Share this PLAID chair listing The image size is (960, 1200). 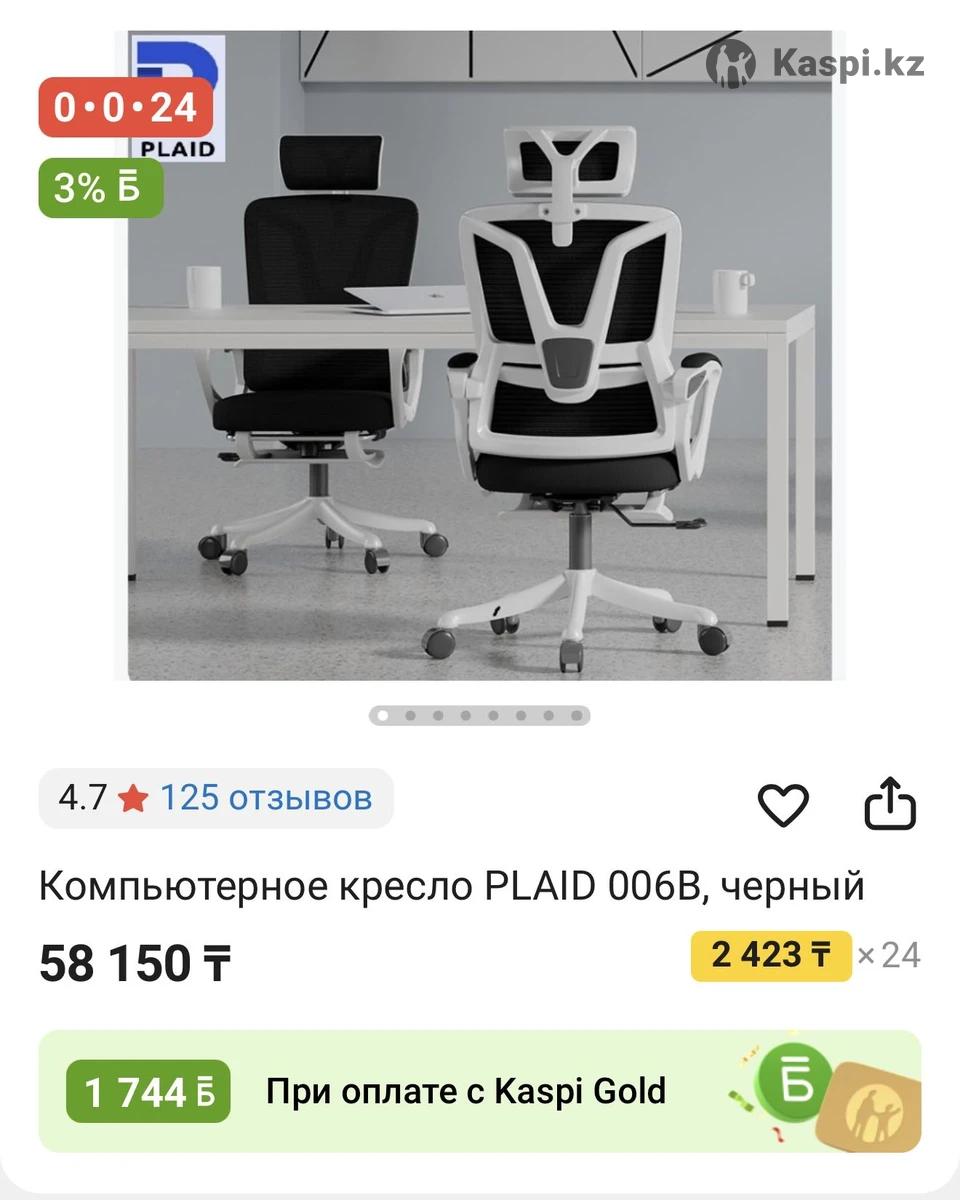point(890,804)
